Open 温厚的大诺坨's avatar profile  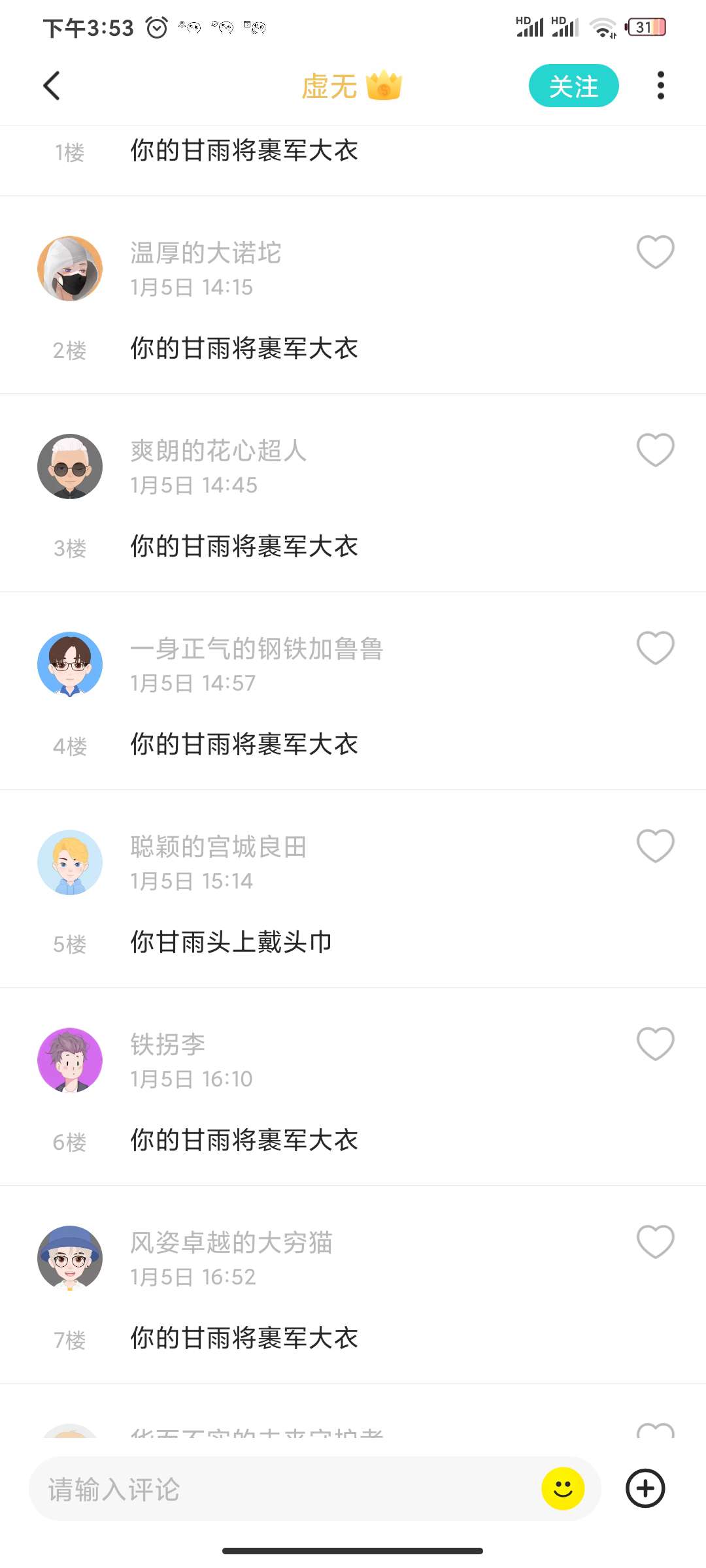[x=70, y=269]
